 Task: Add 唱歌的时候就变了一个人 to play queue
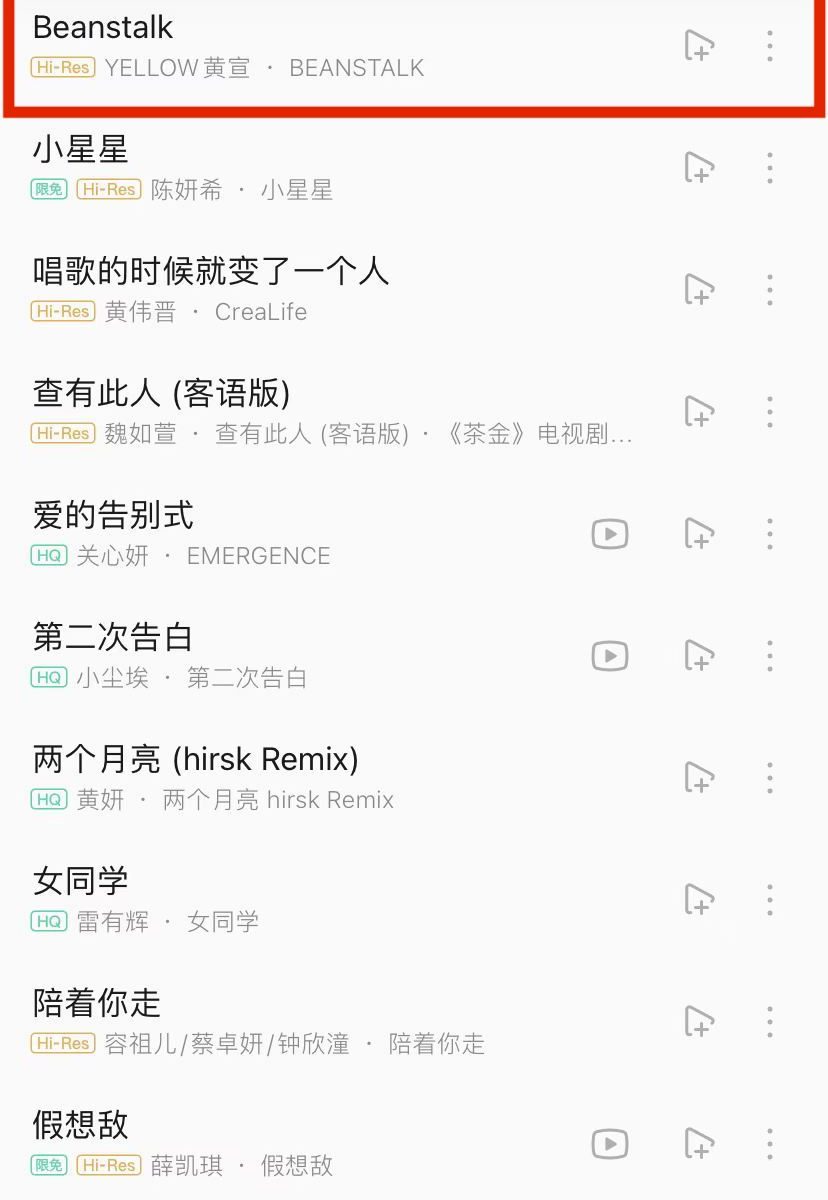699,290
